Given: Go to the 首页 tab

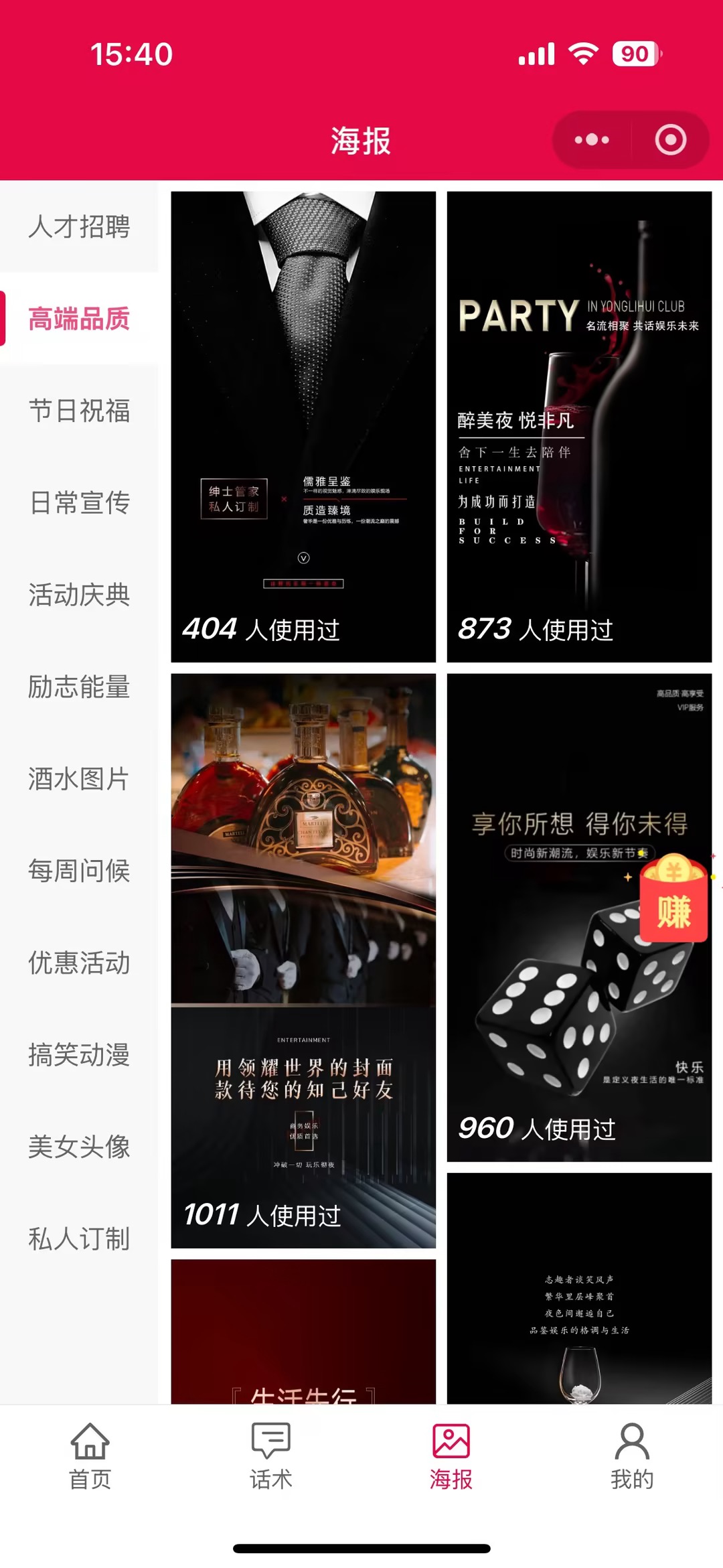Looking at the screenshot, I should (90, 1455).
